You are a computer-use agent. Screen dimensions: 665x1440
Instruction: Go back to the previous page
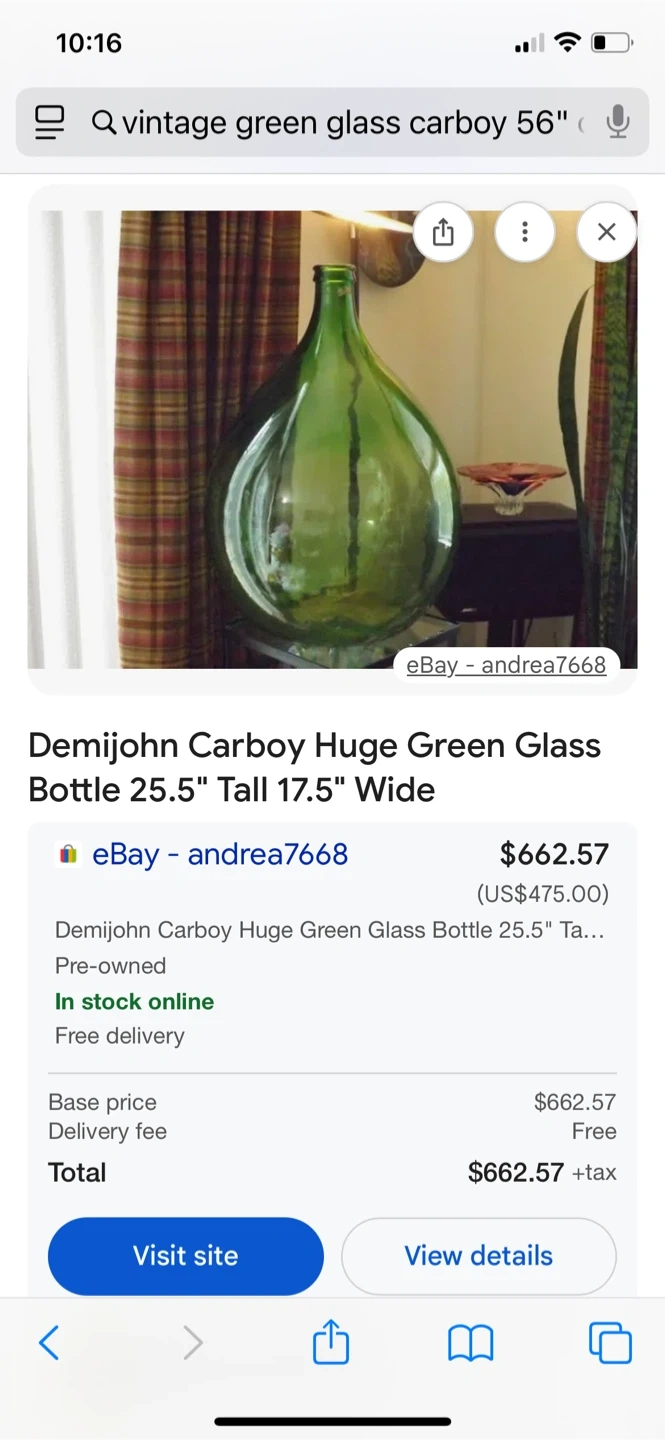coord(49,1343)
